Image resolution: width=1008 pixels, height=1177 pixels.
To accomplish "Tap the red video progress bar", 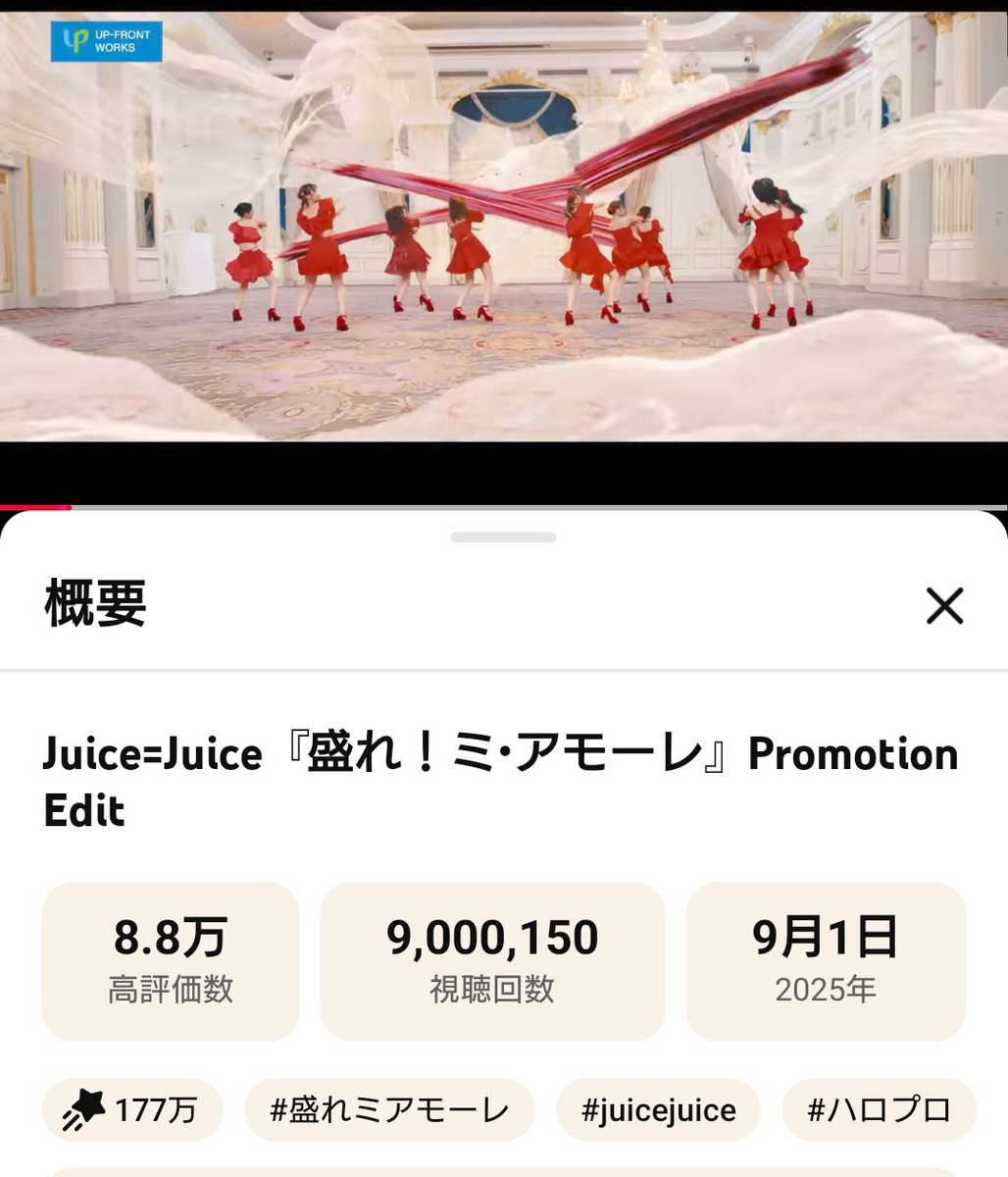I will [35, 507].
